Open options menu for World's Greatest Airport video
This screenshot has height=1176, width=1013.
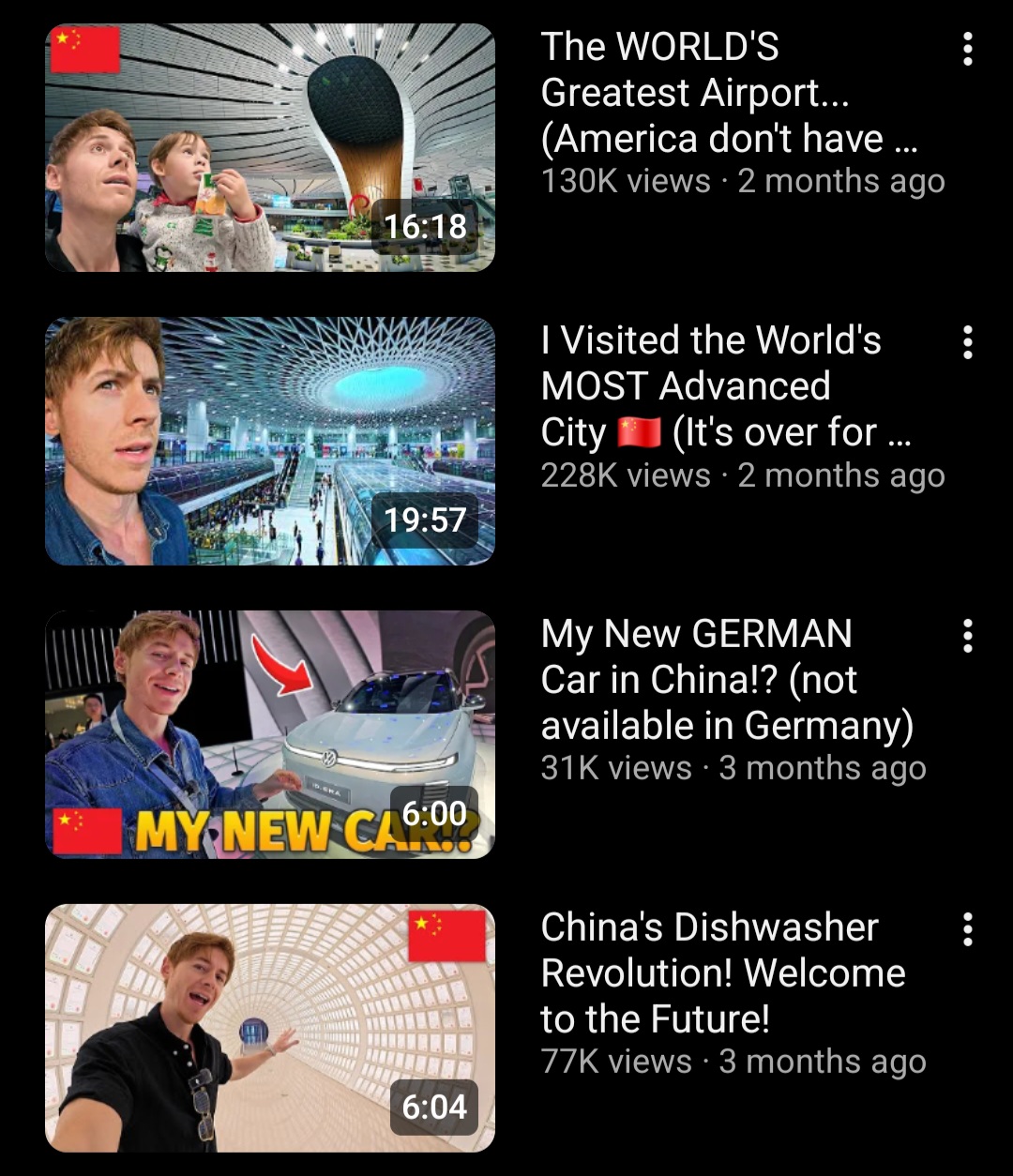click(x=968, y=49)
